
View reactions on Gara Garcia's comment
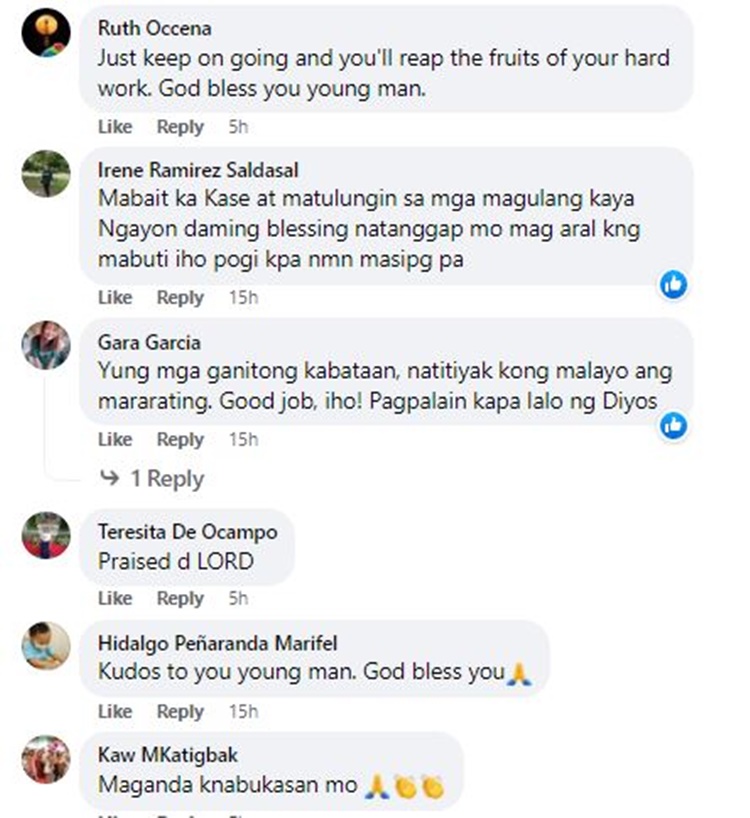pyautogui.click(x=674, y=426)
